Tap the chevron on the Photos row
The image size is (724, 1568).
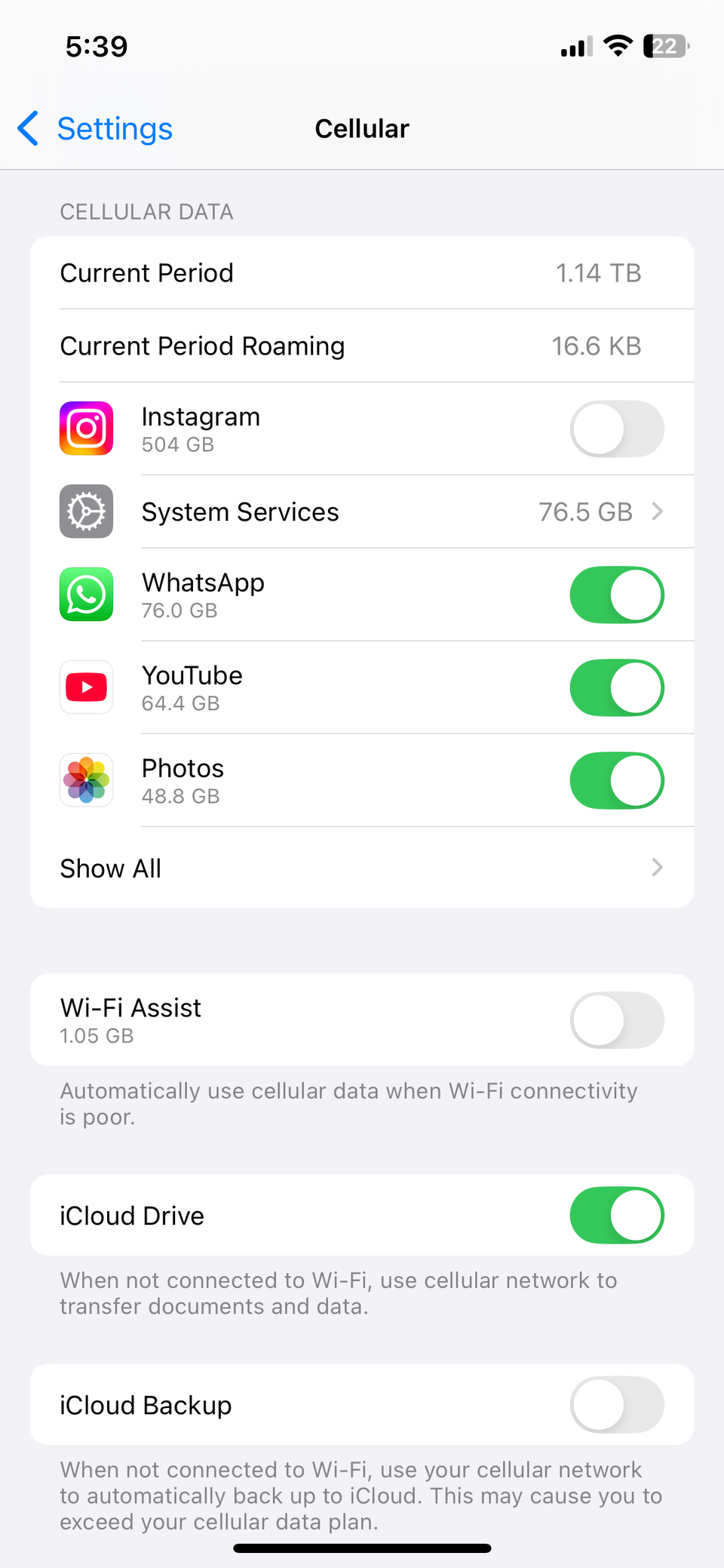coord(657,780)
